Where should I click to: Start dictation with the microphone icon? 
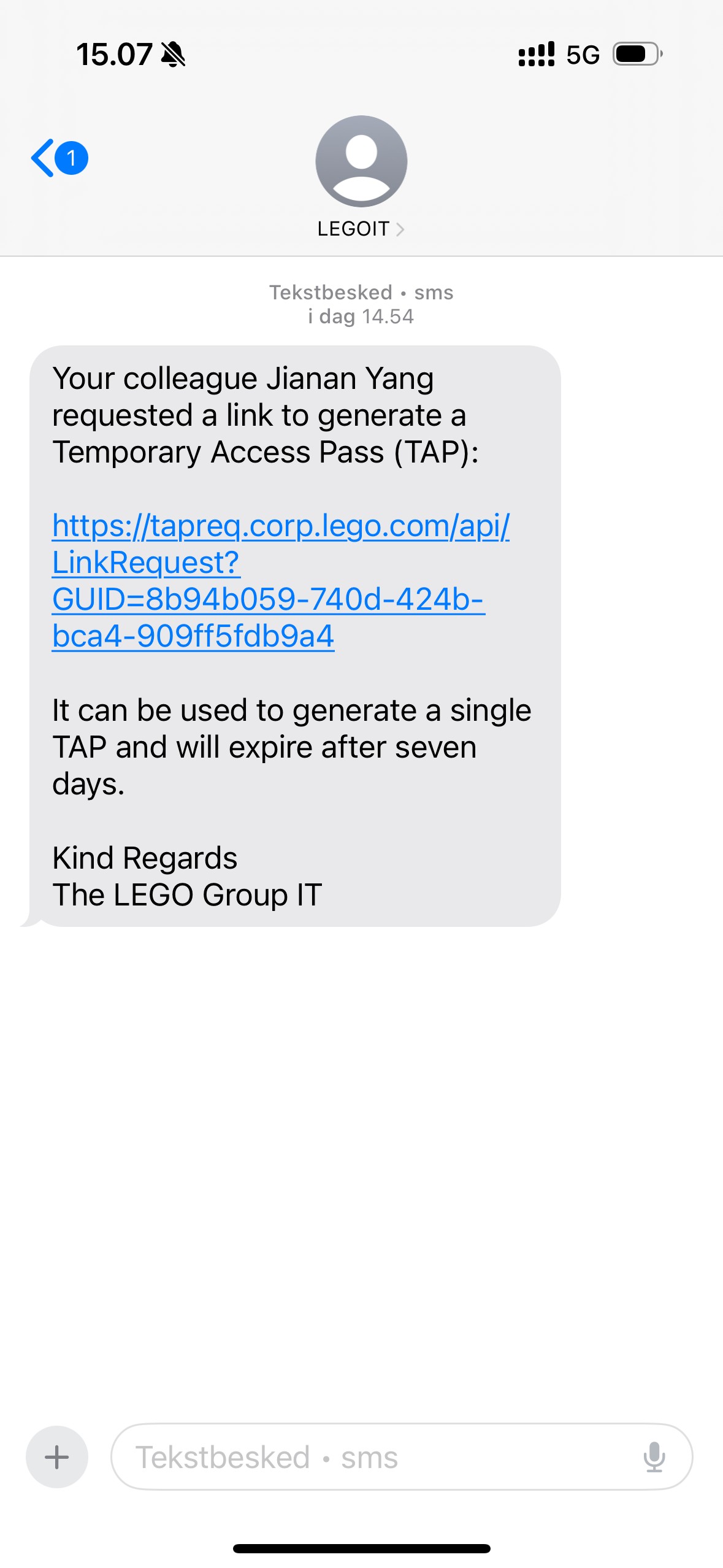click(654, 1457)
